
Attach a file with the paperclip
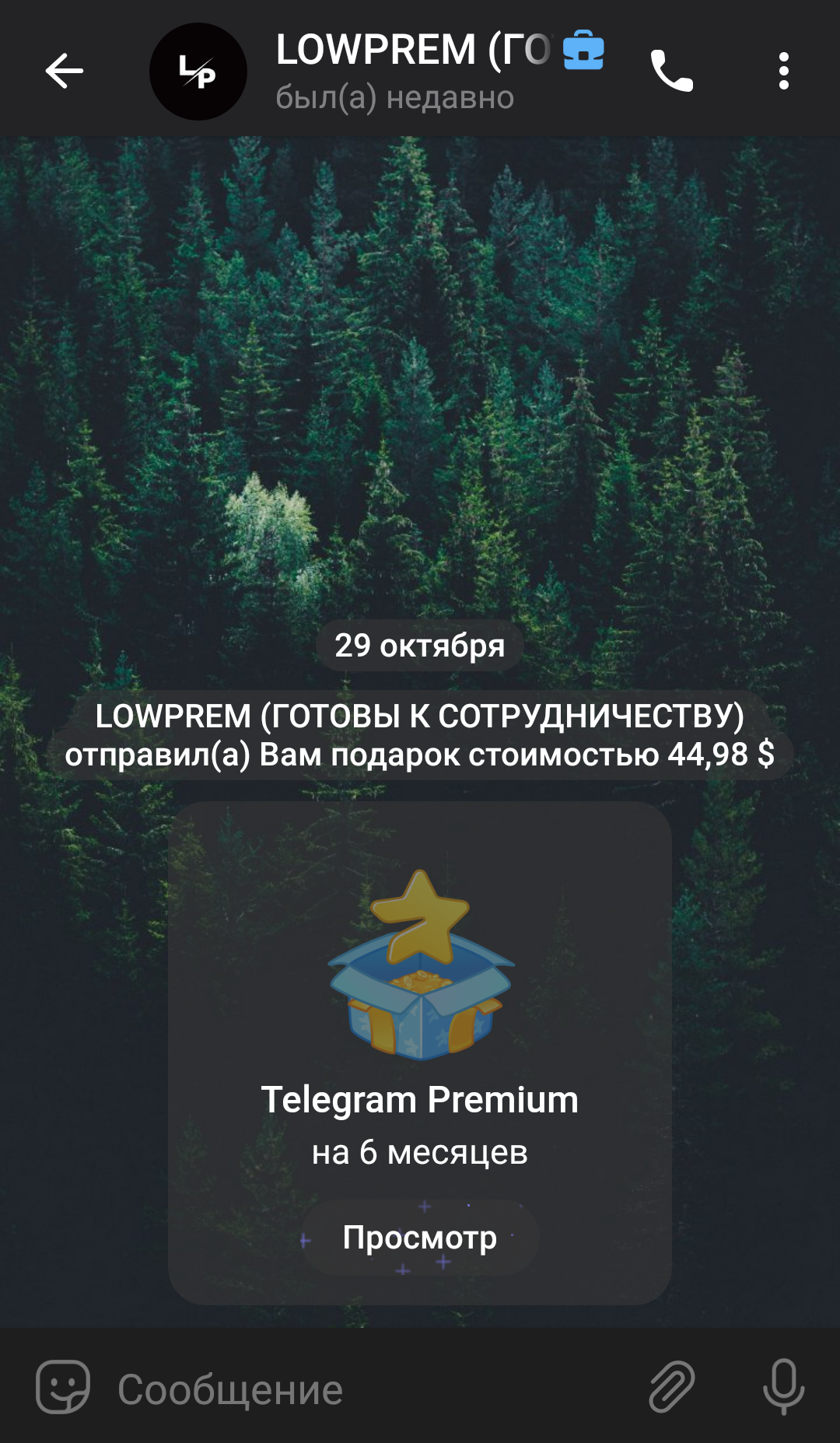click(x=672, y=1387)
